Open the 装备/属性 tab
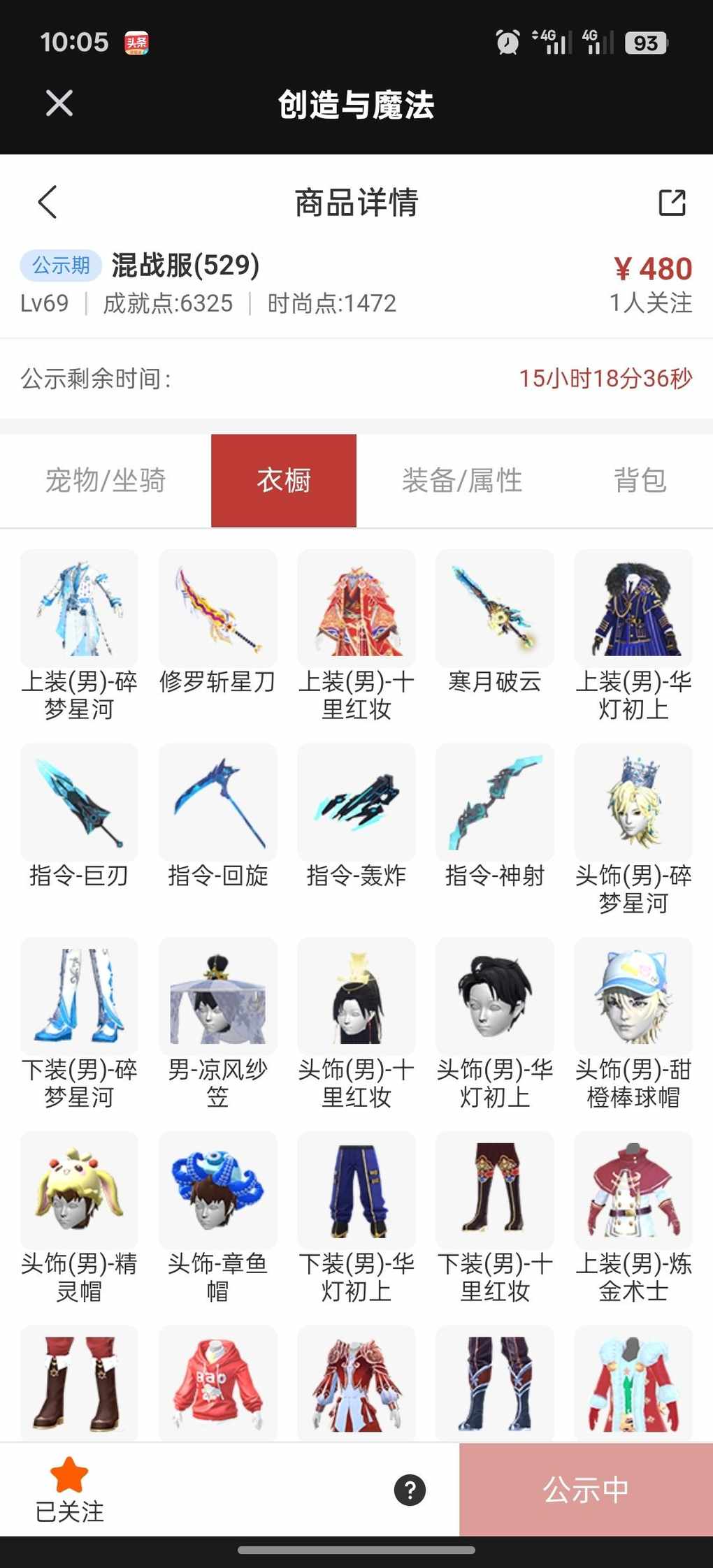 (x=462, y=481)
